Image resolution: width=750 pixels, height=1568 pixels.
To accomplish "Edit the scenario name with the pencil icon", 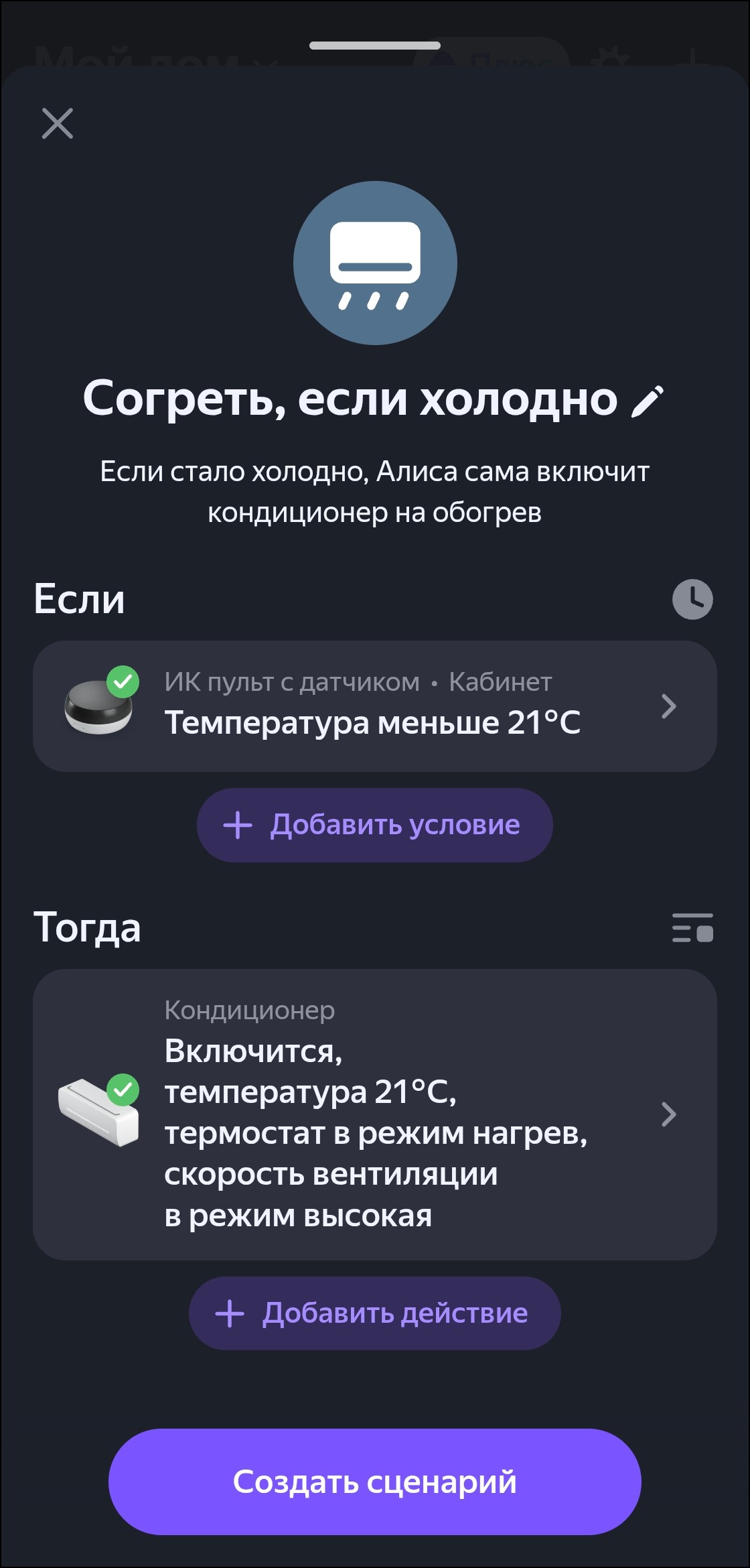I will click(648, 401).
